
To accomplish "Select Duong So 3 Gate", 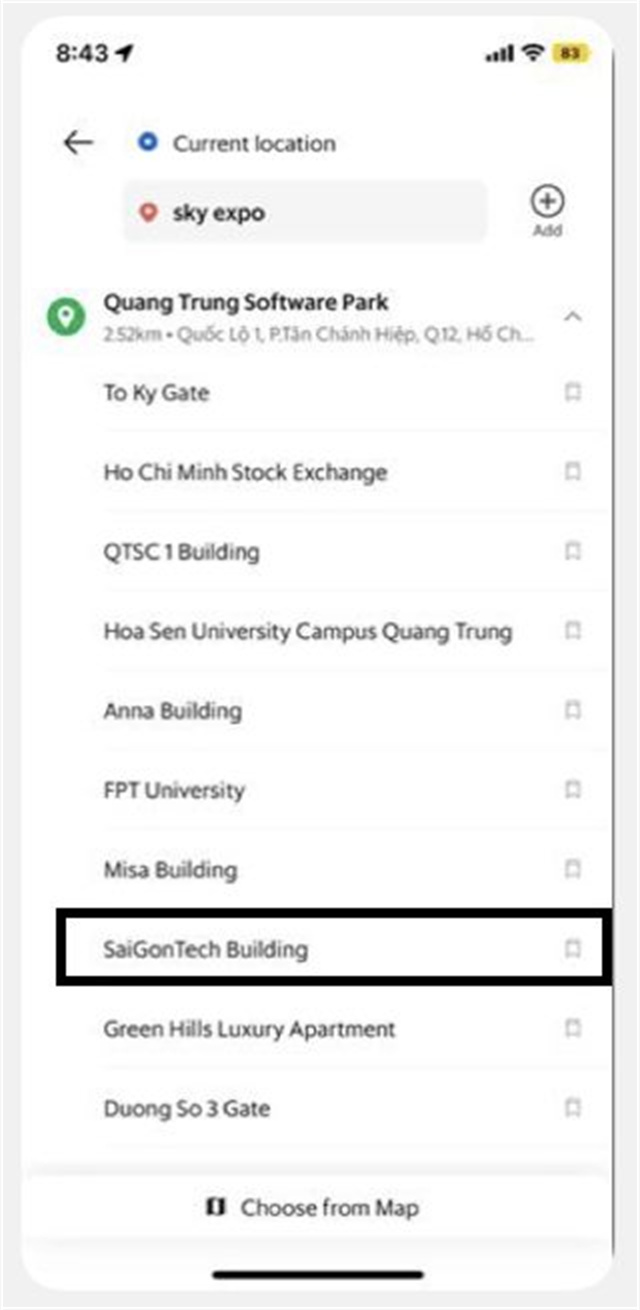I will [187, 1108].
